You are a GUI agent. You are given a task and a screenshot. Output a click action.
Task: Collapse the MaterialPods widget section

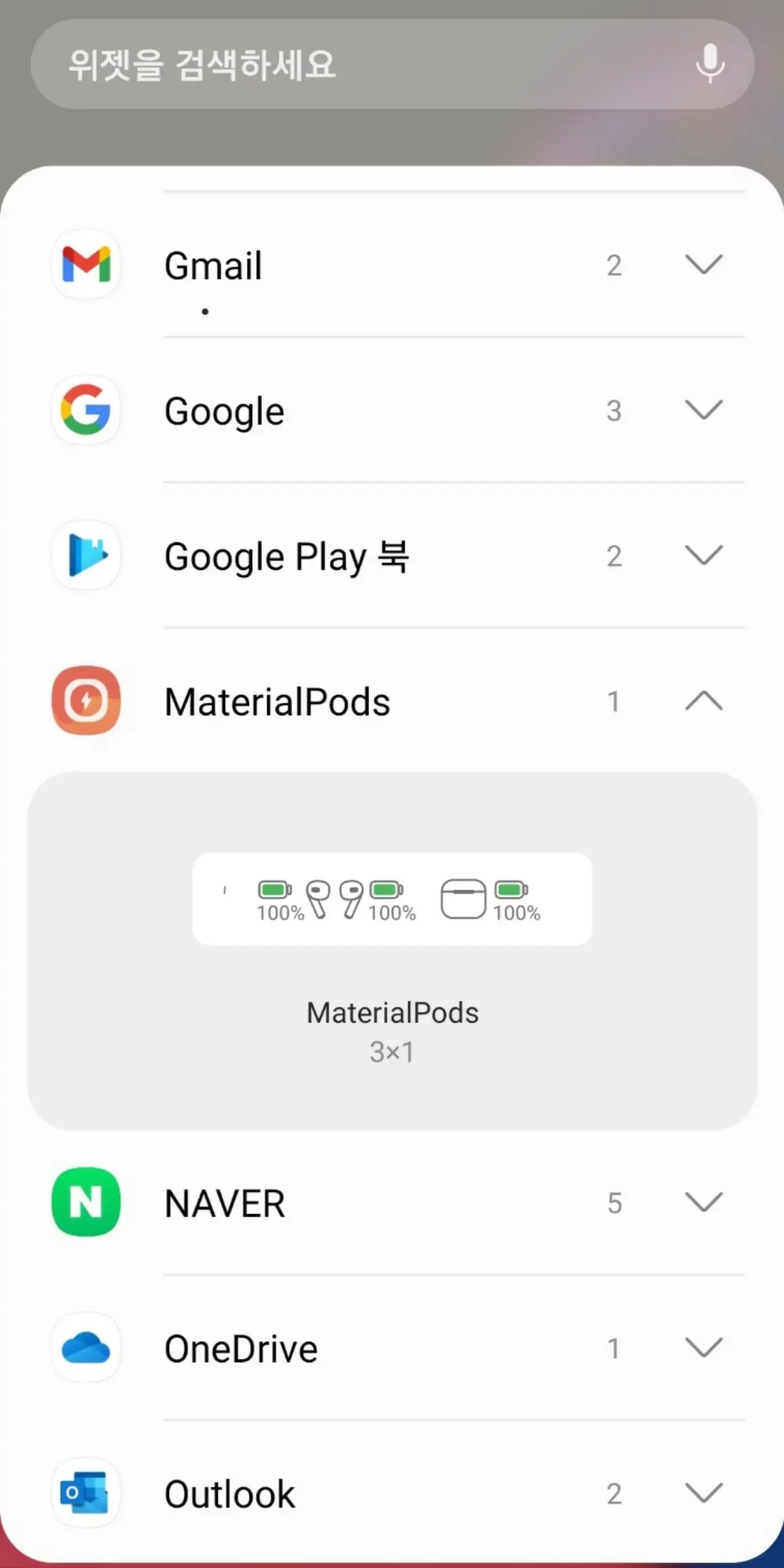point(703,701)
